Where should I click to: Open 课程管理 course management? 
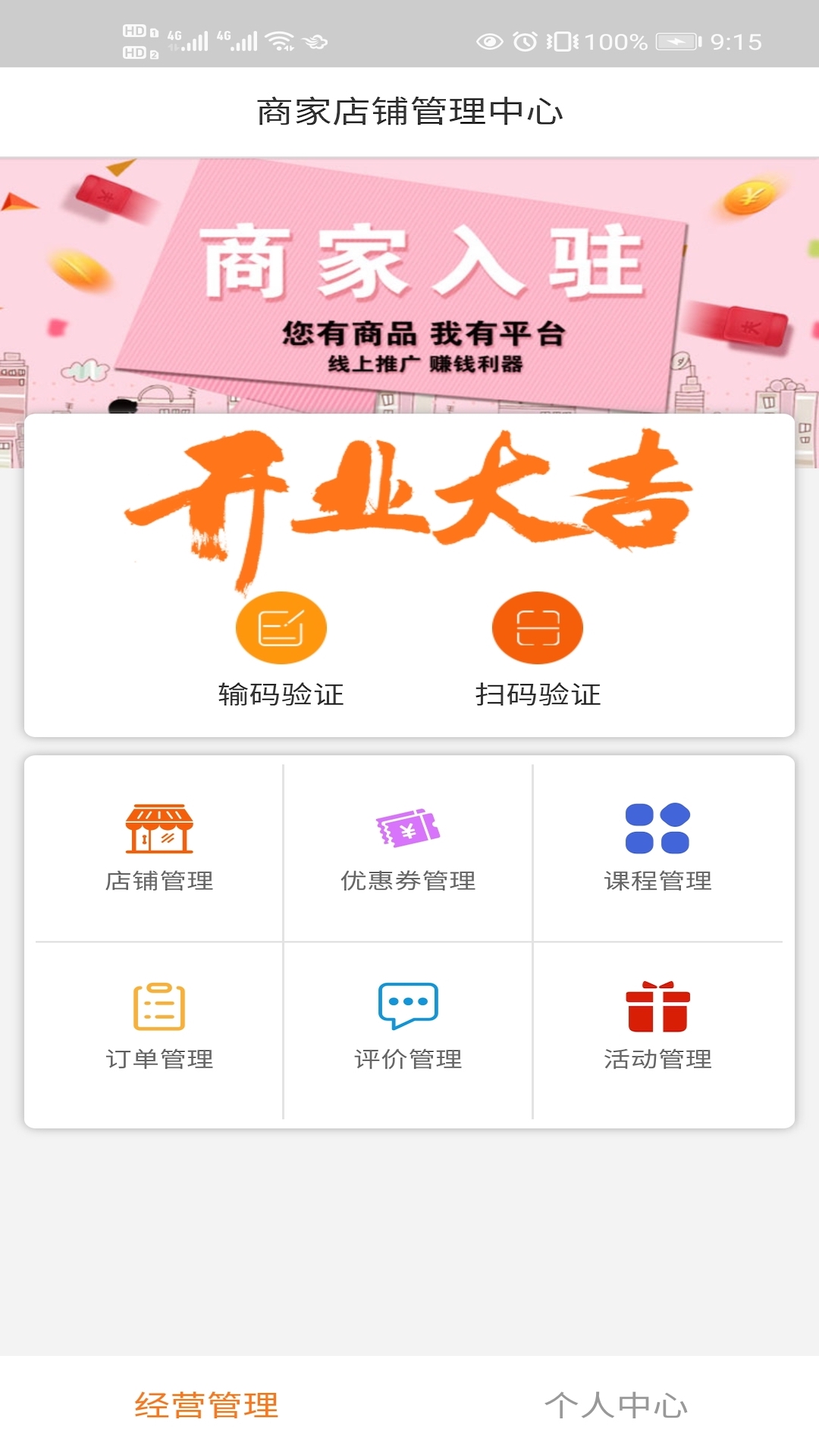pos(657,849)
